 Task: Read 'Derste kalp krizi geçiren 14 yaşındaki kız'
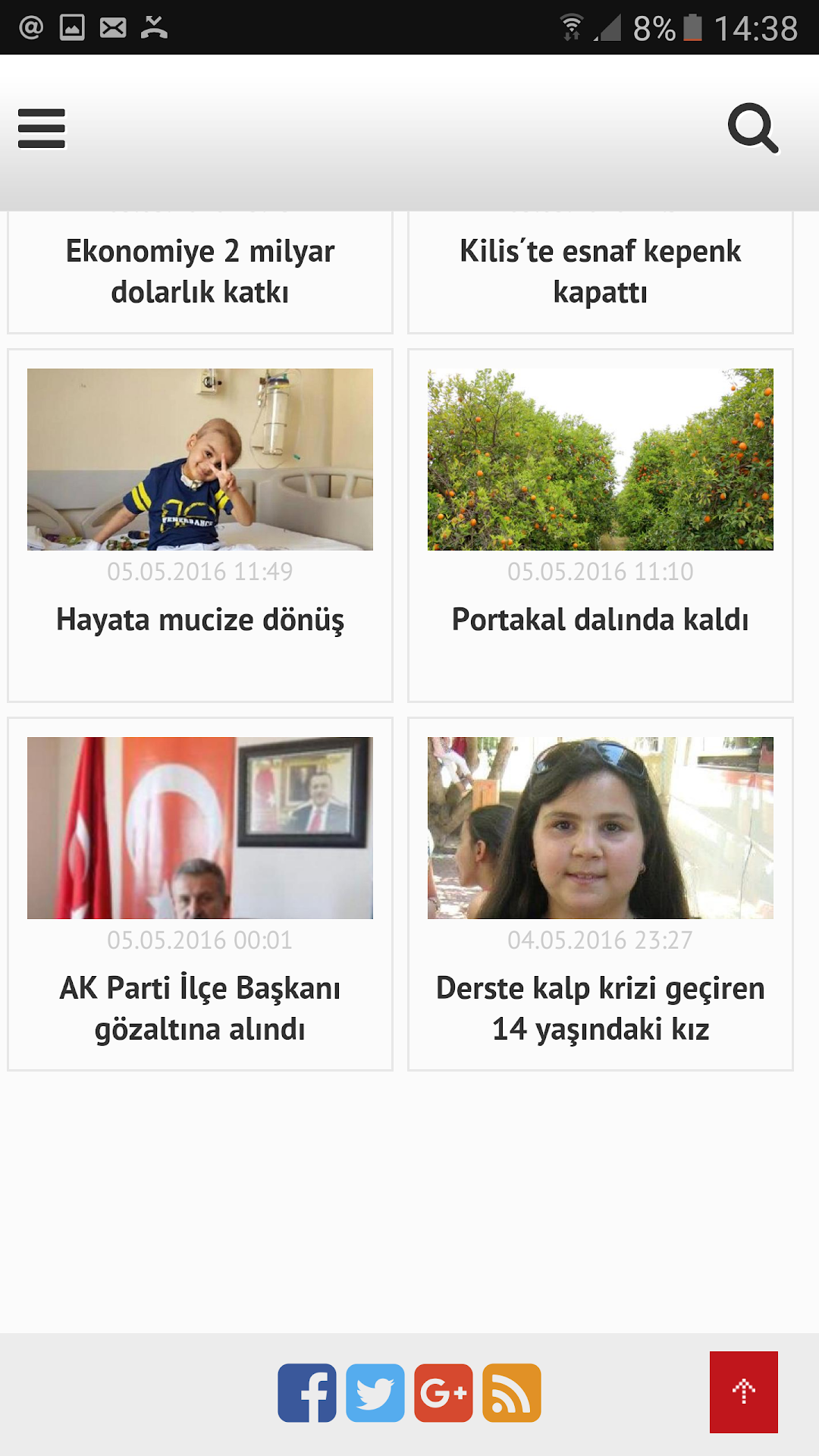(600, 1008)
